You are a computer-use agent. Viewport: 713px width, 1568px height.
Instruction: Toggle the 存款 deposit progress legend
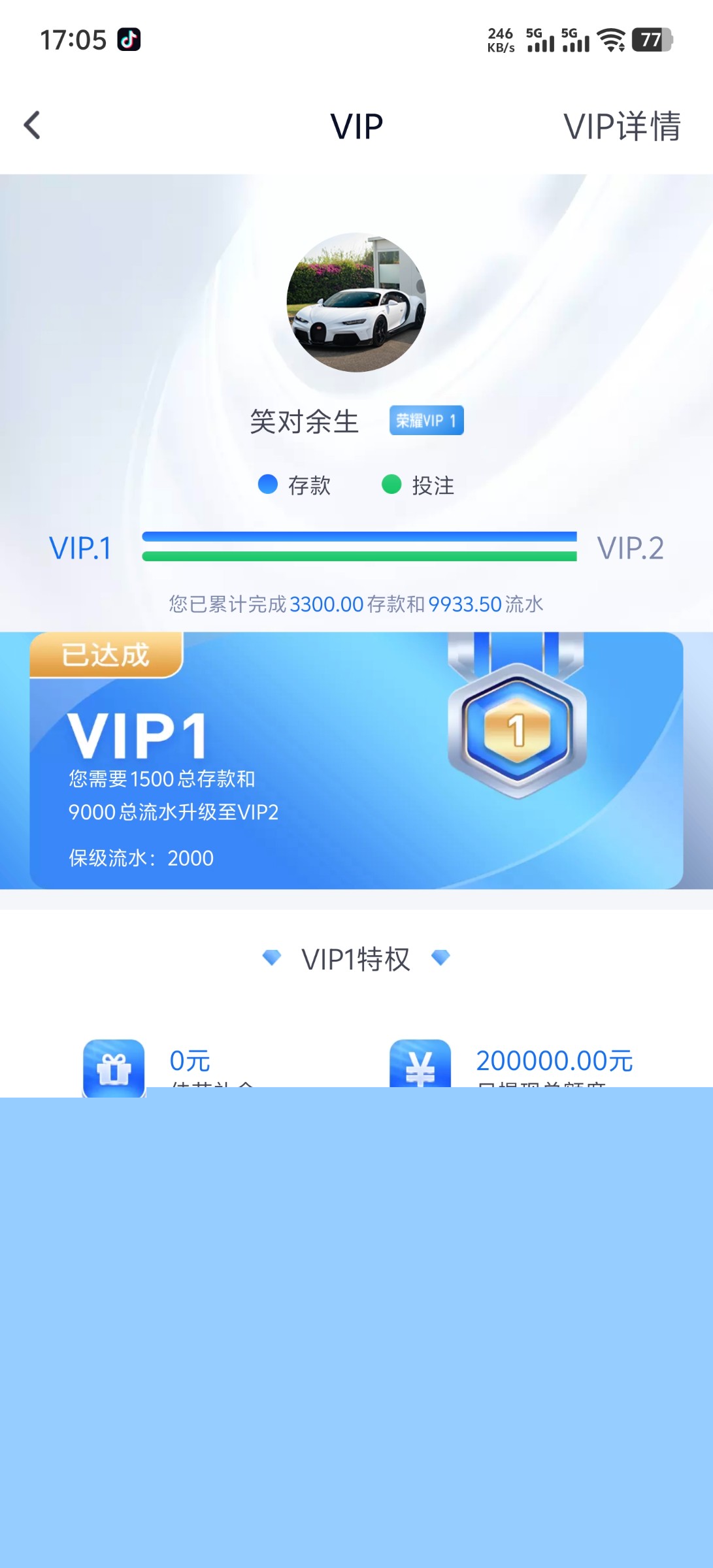(297, 485)
